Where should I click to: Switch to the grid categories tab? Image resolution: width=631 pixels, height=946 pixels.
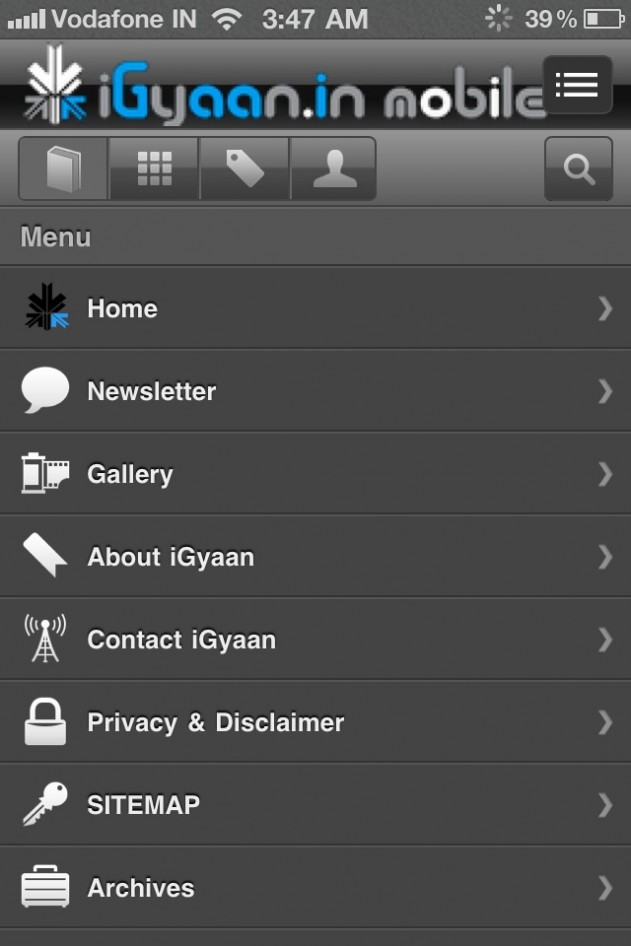click(x=154, y=169)
